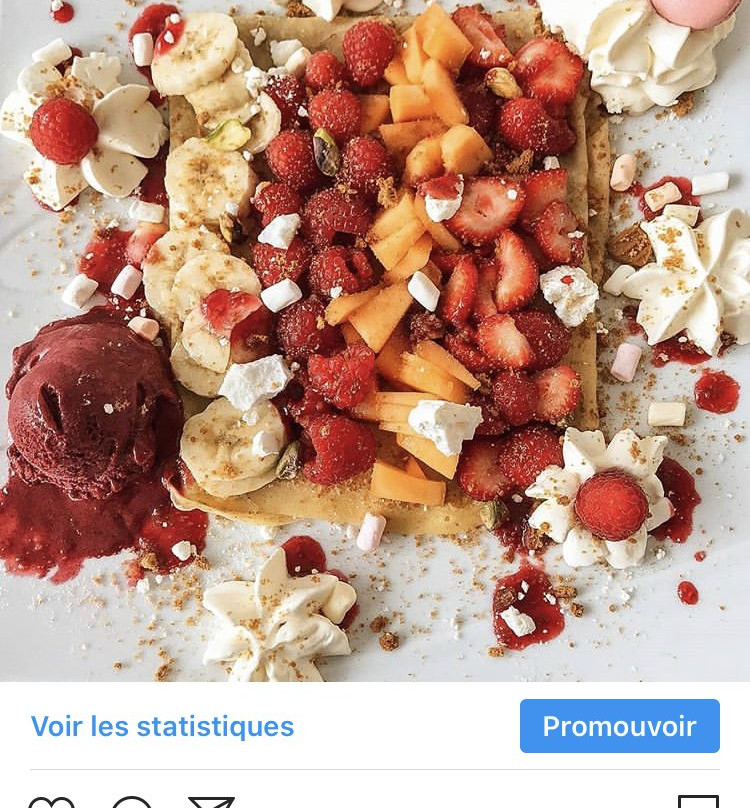Viewport: 750px width, 808px height.
Task: Open the crêpe dessert post photo
Action: click(x=375, y=340)
